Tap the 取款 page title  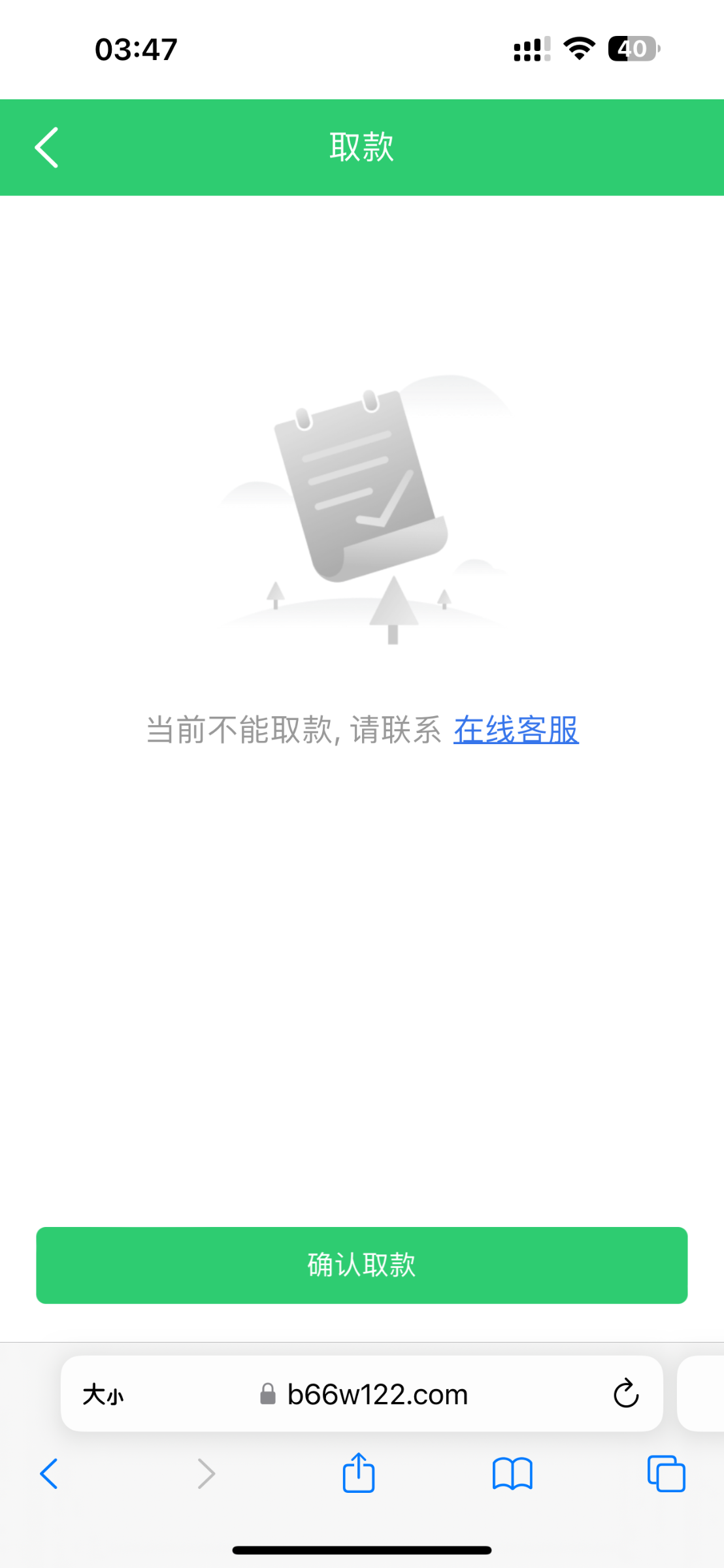click(360, 147)
